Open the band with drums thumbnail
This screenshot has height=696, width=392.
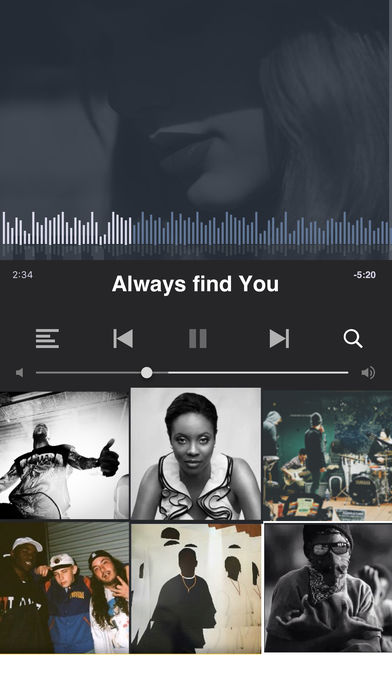coord(328,455)
